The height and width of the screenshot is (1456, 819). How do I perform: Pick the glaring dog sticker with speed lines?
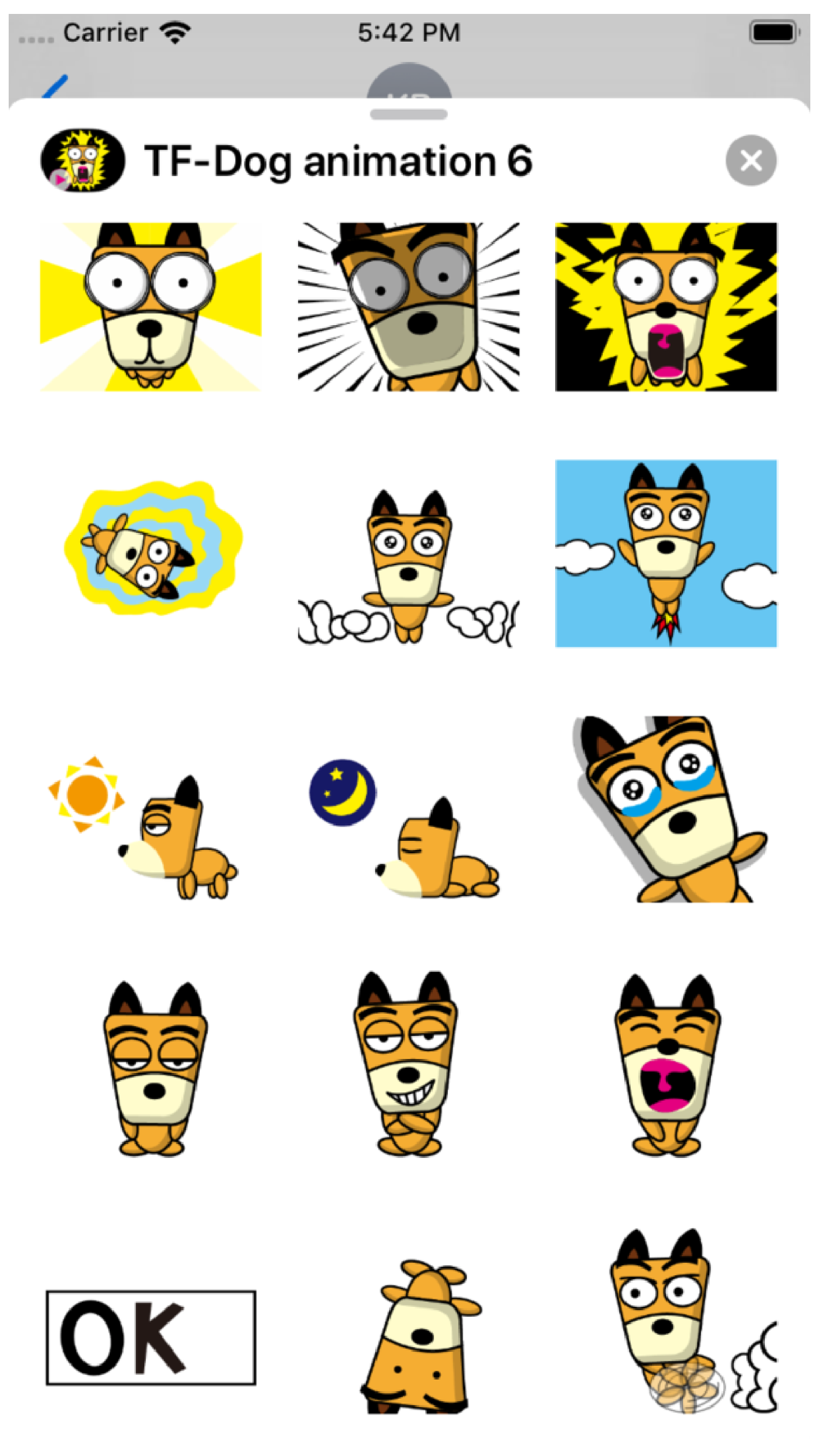coord(408,306)
